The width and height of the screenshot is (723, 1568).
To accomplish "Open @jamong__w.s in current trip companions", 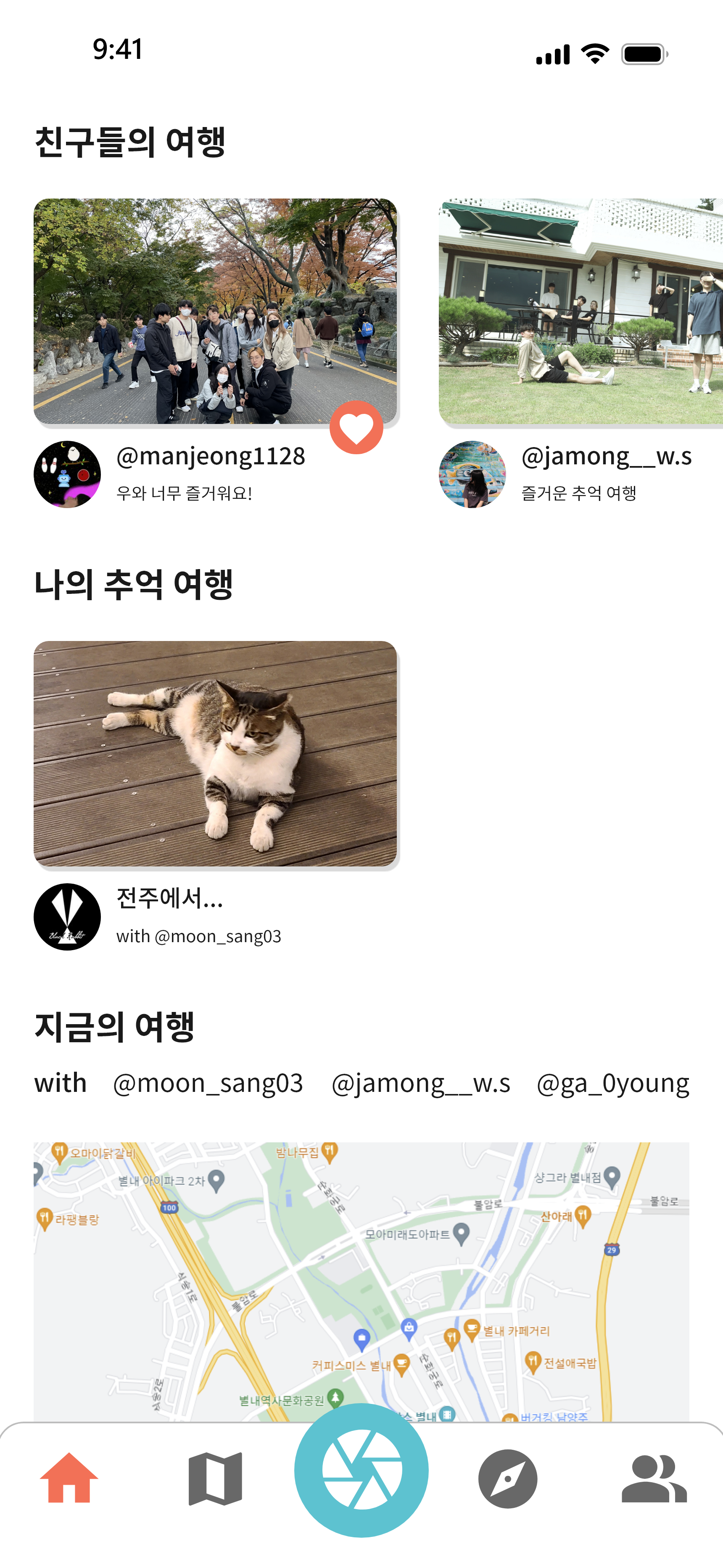I will [x=420, y=1083].
